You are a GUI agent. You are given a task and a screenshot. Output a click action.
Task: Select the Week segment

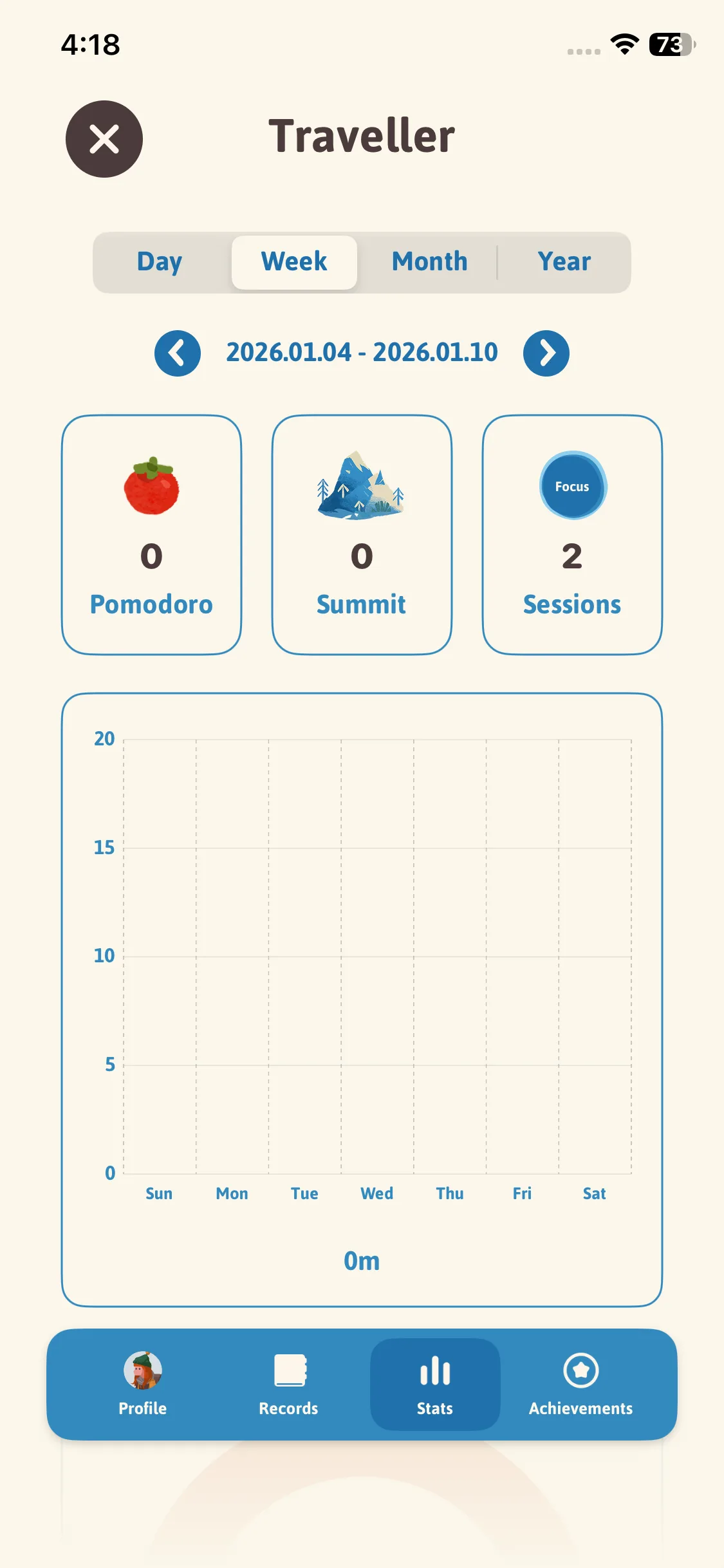click(294, 262)
